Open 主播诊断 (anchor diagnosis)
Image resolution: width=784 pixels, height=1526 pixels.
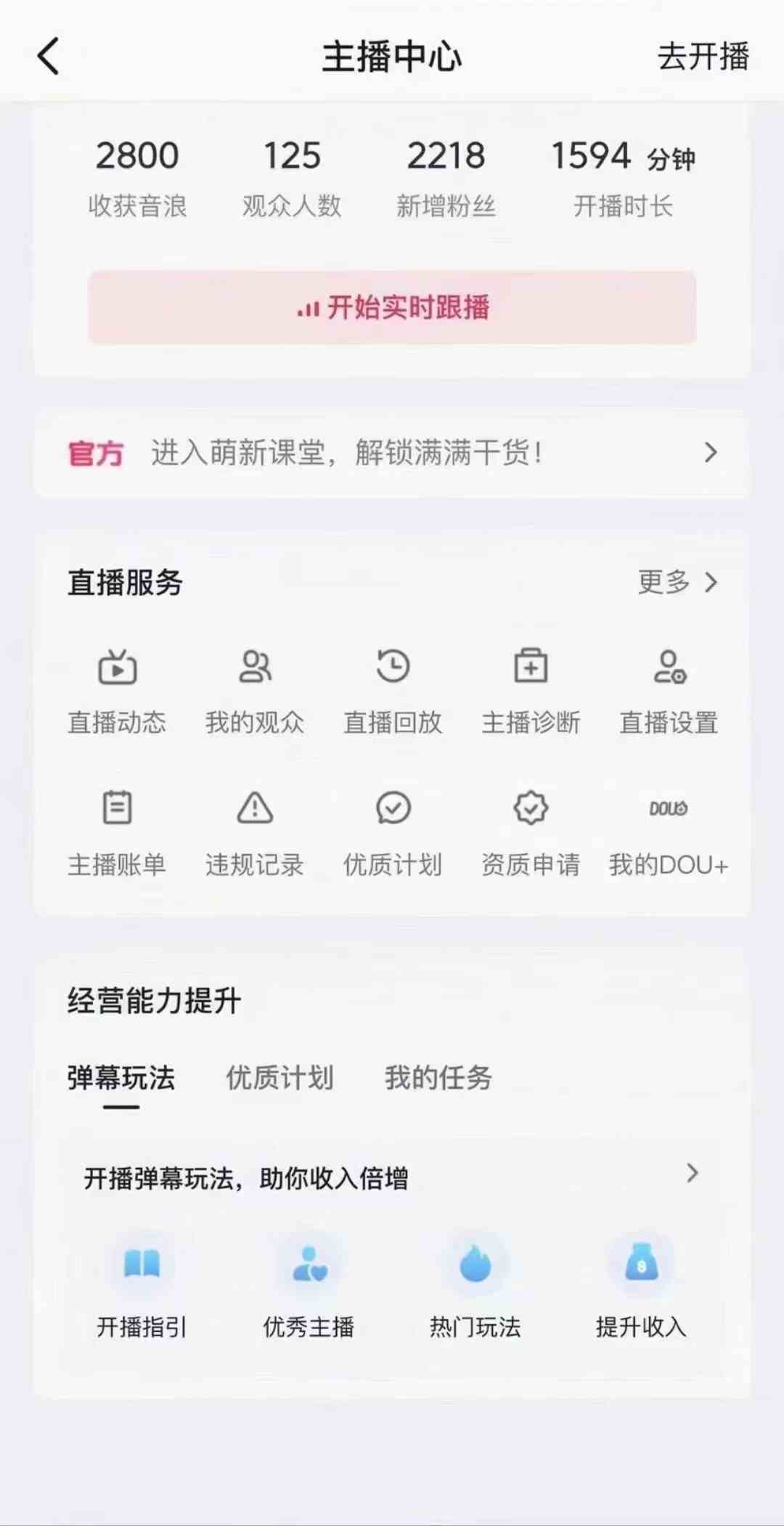(x=531, y=690)
